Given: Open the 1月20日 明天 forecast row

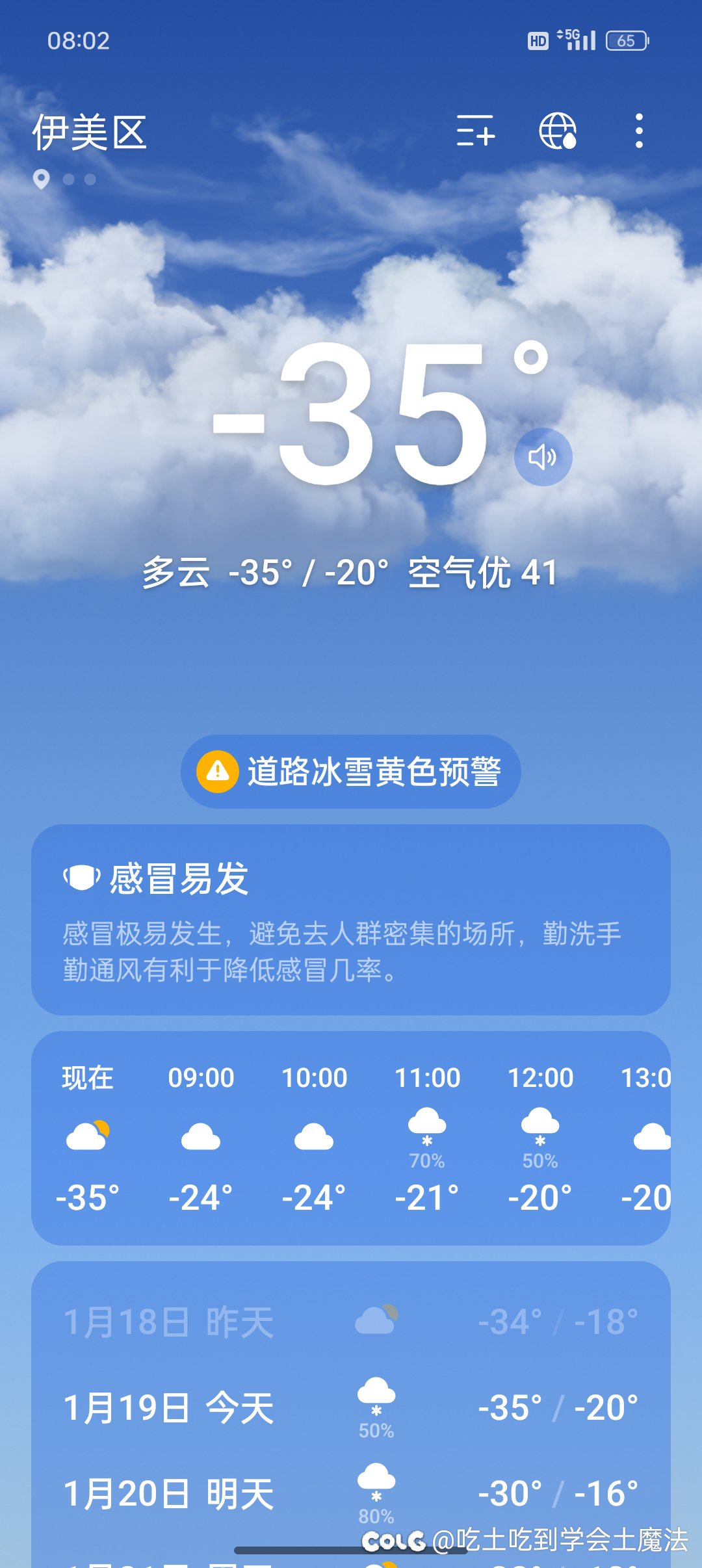Looking at the screenshot, I should [351, 1494].
